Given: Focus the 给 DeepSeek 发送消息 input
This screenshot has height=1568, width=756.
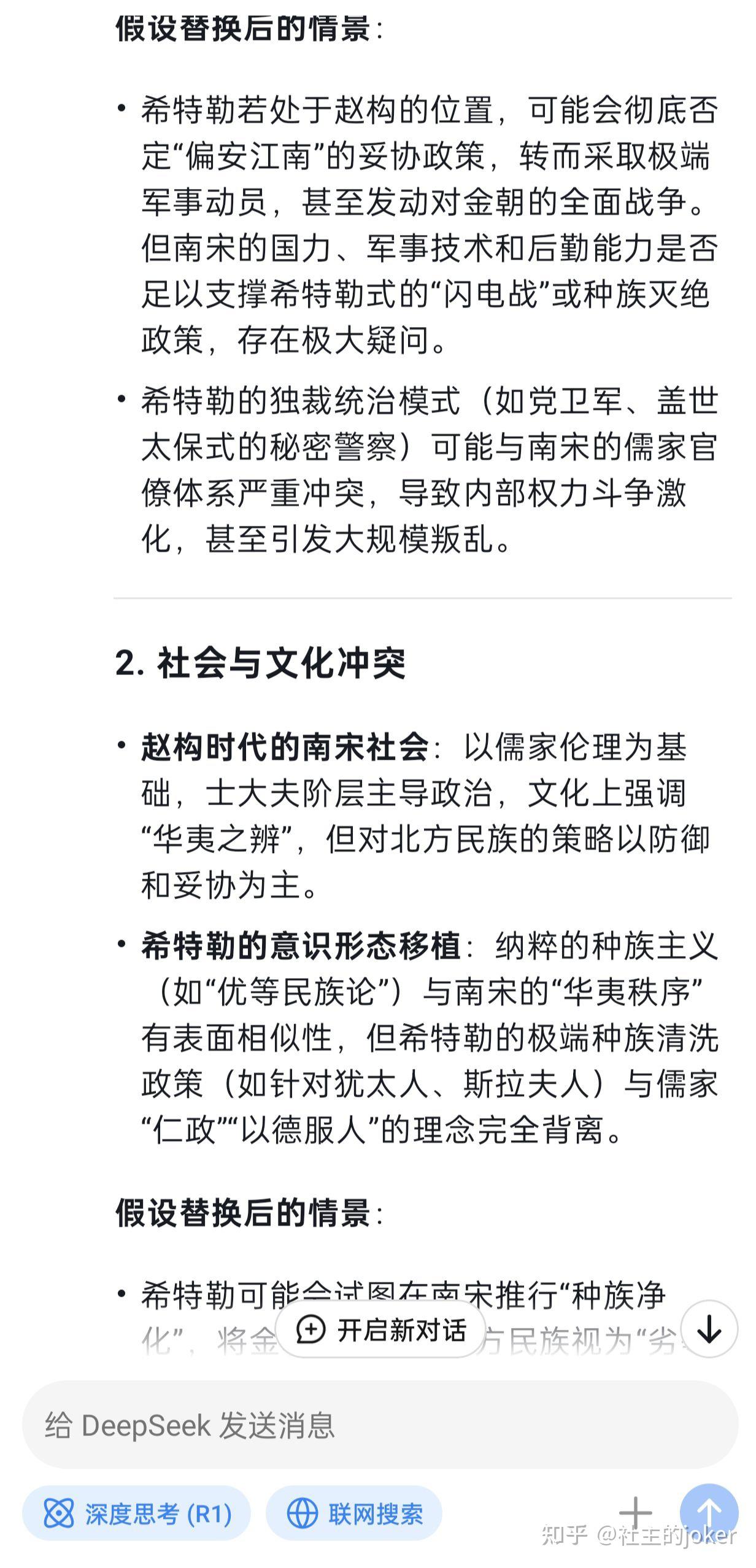Looking at the screenshot, I should click(x=368, y=1426).
